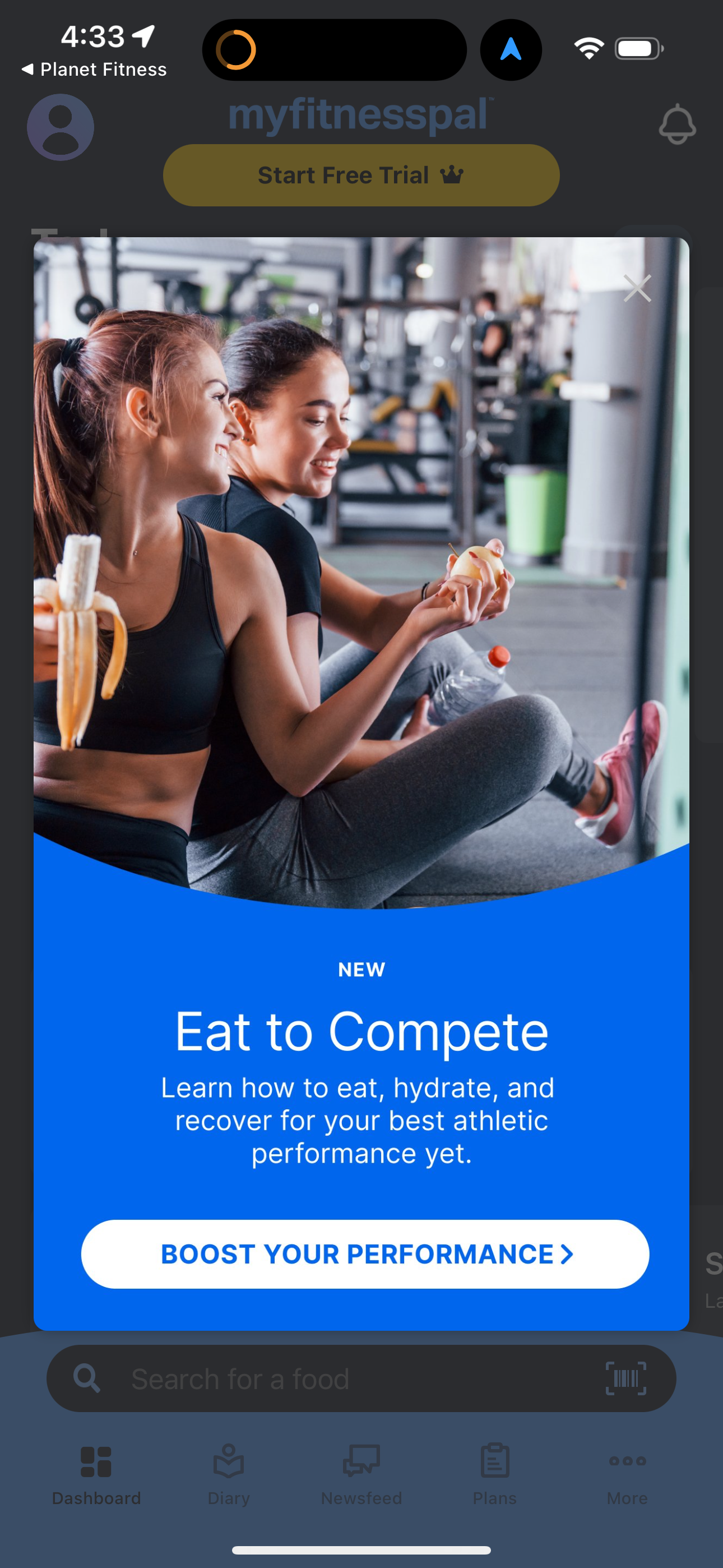Return to Planet Fitness app
This screenshot has height=1568, width=723.
tap(94, 69)
